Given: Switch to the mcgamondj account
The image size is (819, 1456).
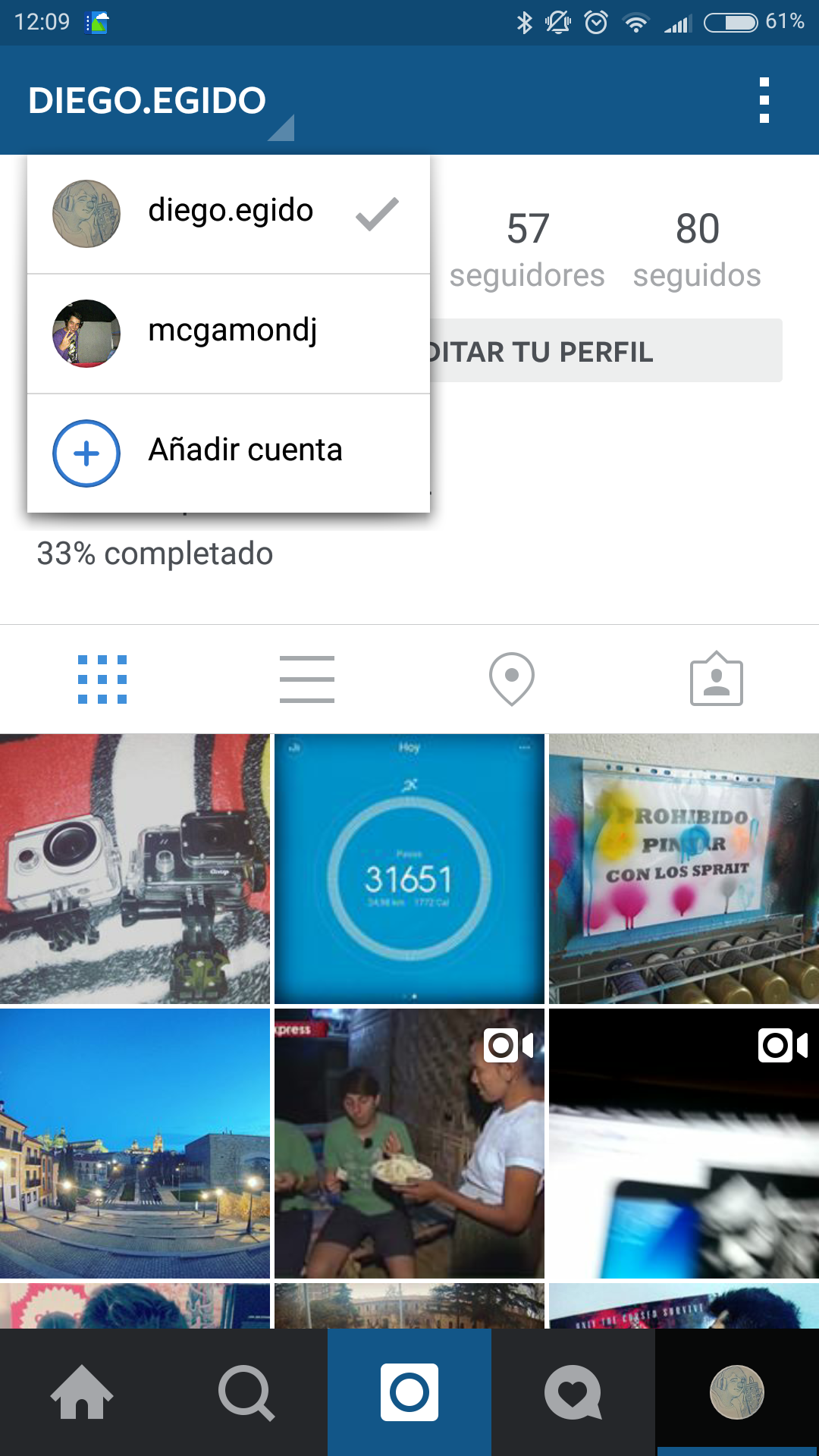Looking at the screenshot, I should point(228,334).
